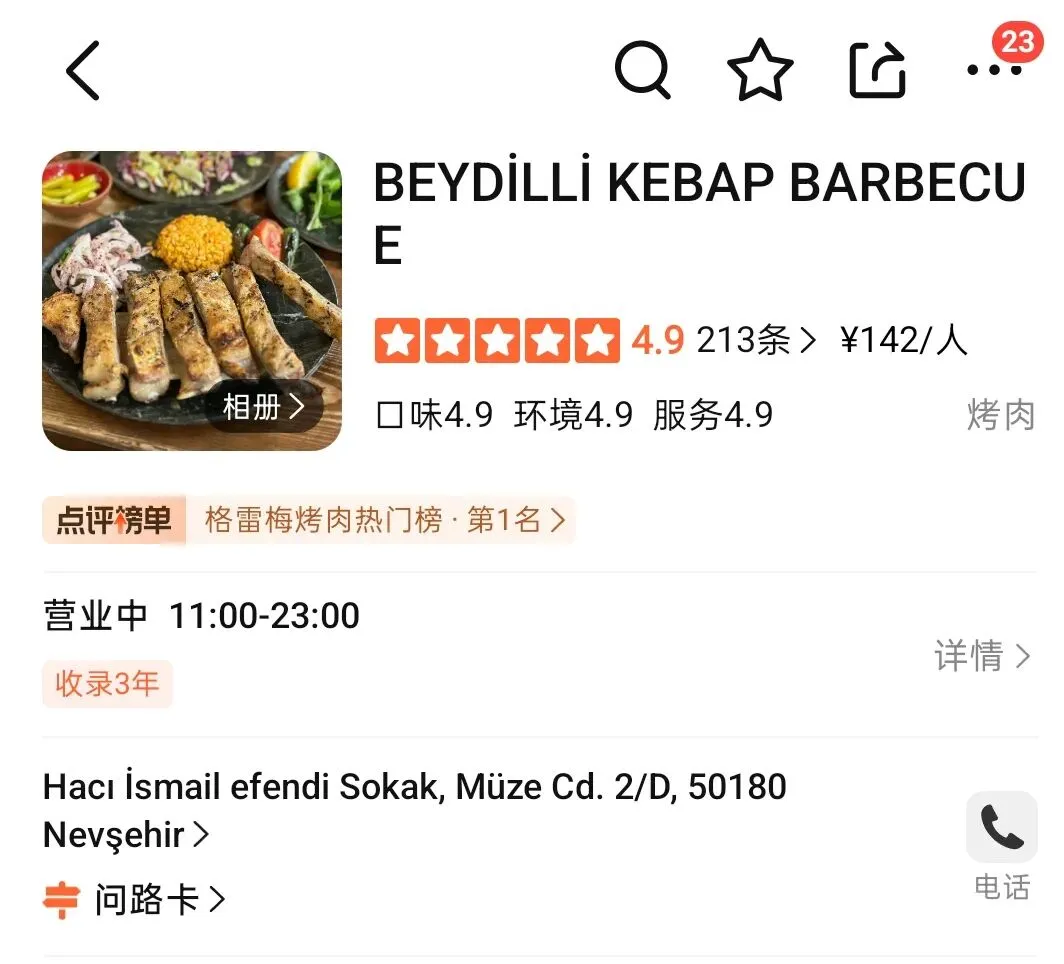
Task: Call the restaurant via 电话 button
Action: (1002, 847)
